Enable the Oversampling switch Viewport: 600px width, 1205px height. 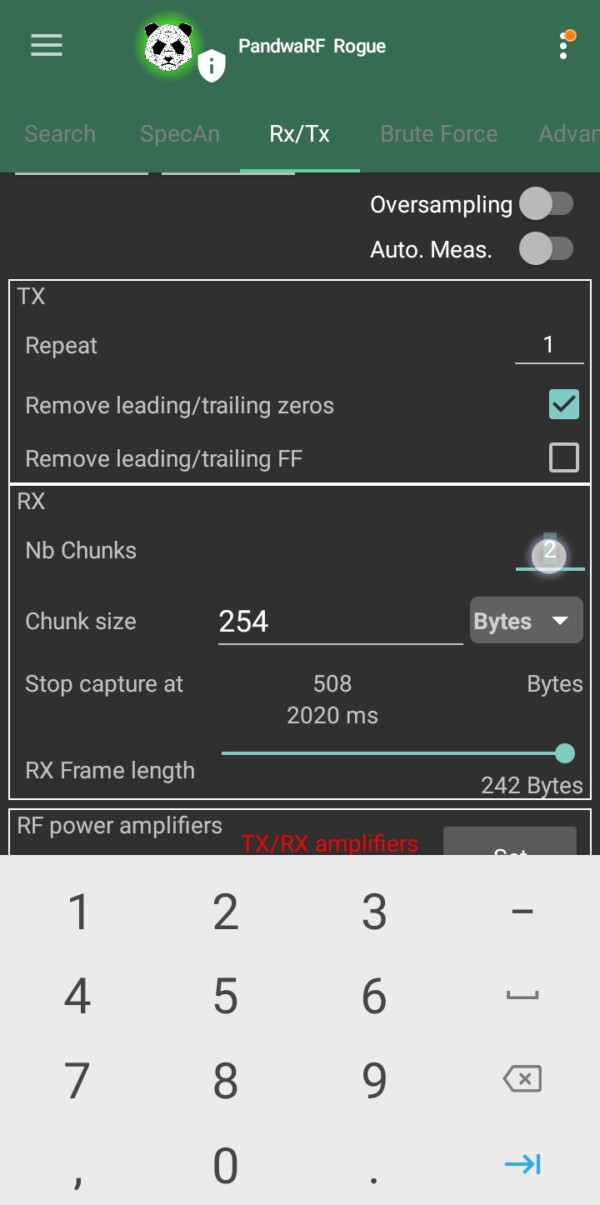[546, 204]
